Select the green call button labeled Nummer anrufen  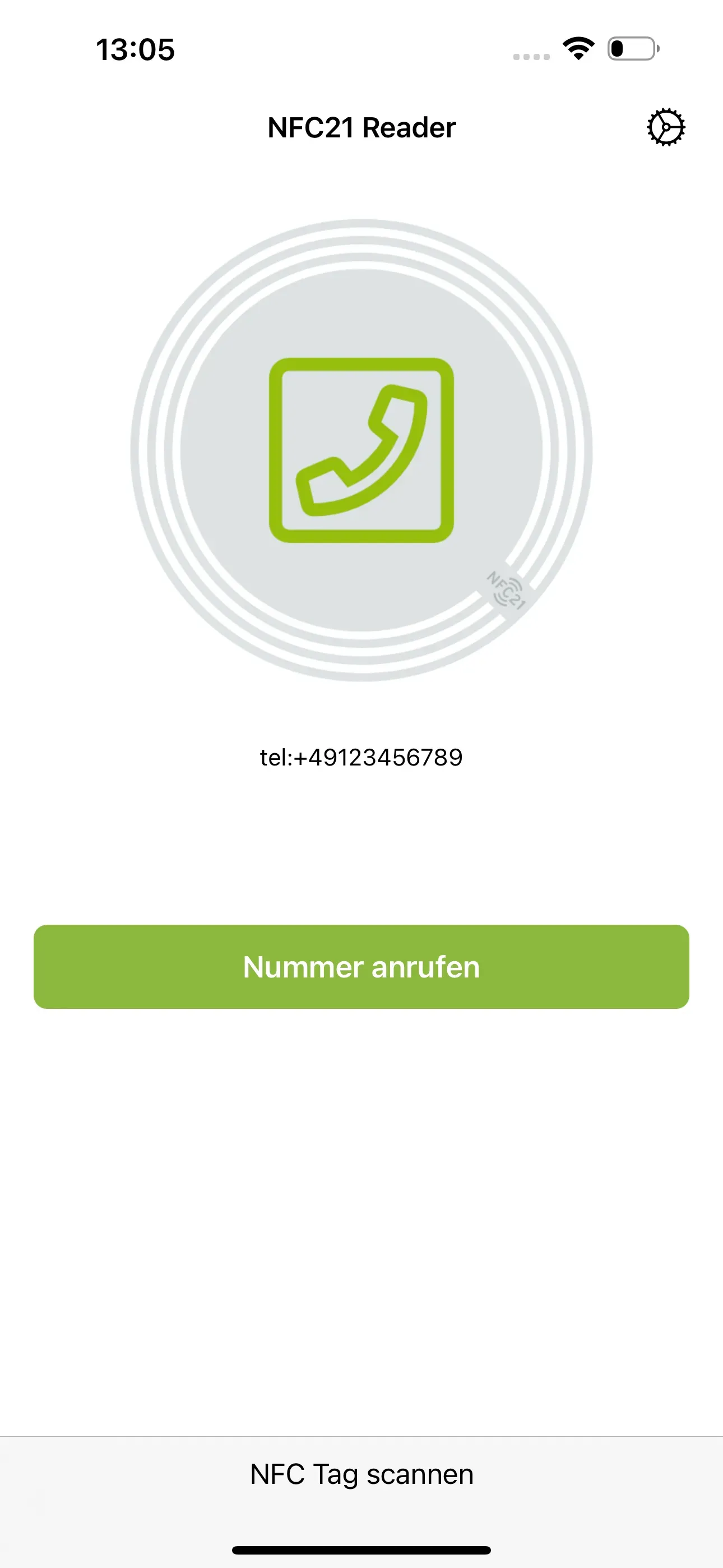point(361,967)
